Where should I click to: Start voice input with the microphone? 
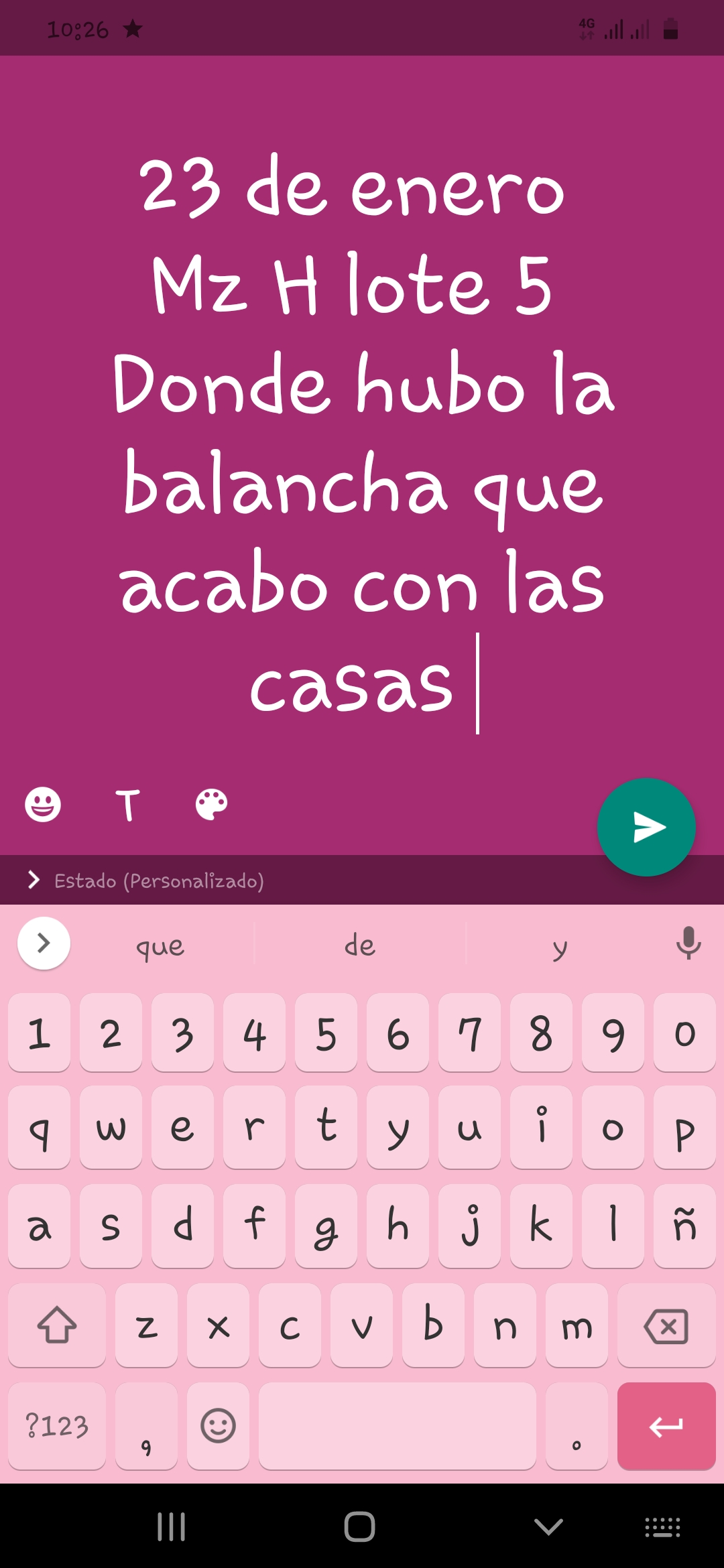point(688,943)
